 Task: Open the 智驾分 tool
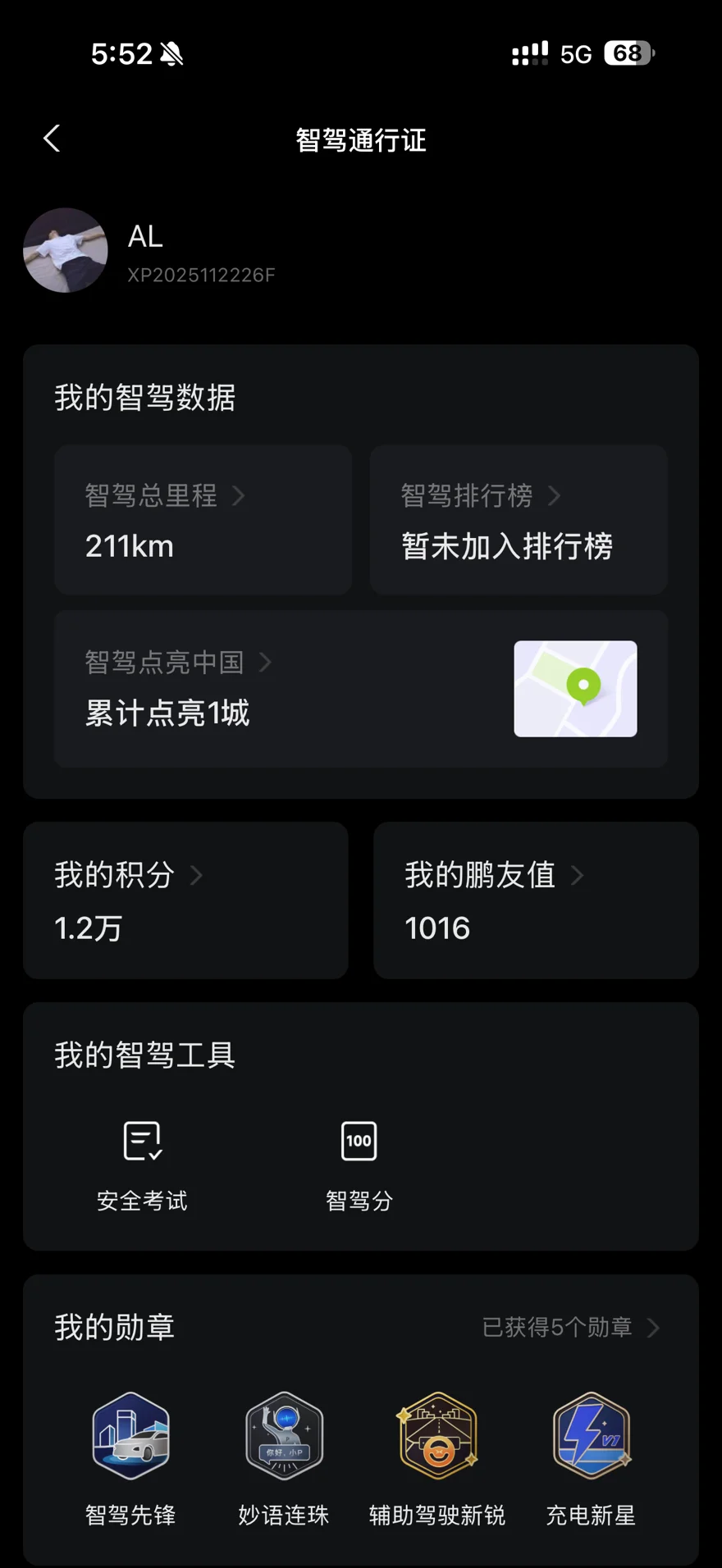pyautogui.click(x=359, y=1163)
